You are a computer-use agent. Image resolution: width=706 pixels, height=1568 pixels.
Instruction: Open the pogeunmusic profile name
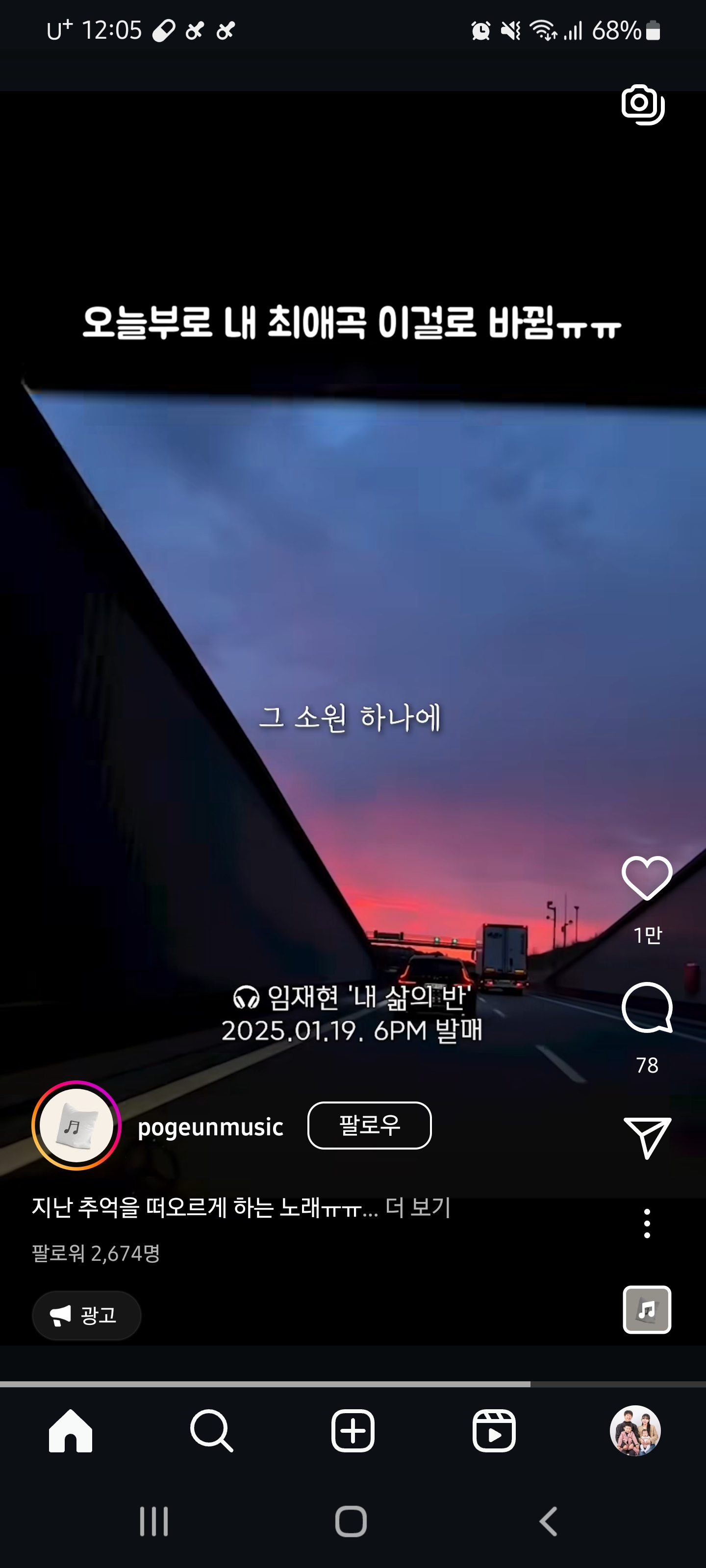point(210,1127)
